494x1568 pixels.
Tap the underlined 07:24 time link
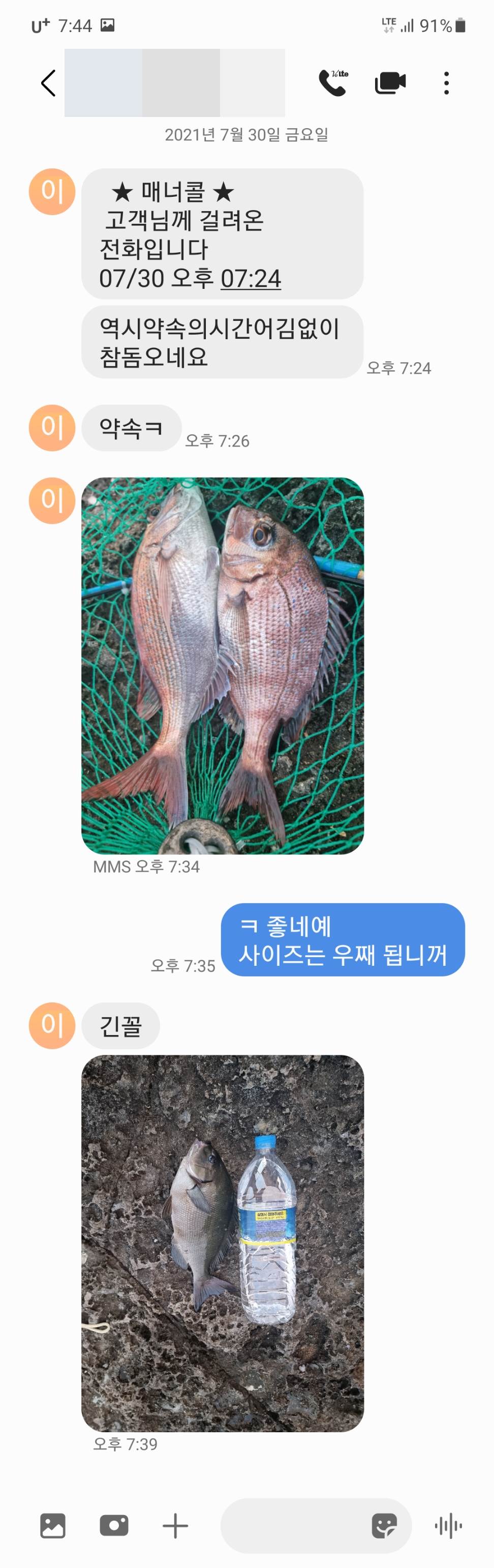250,279
